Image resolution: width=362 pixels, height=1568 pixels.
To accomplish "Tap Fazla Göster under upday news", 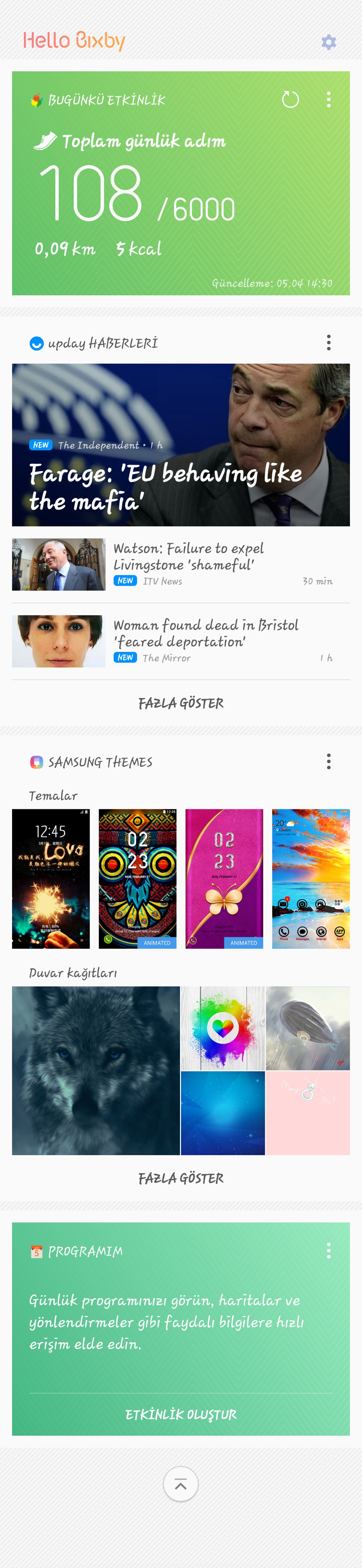I will tap(180, 704).
